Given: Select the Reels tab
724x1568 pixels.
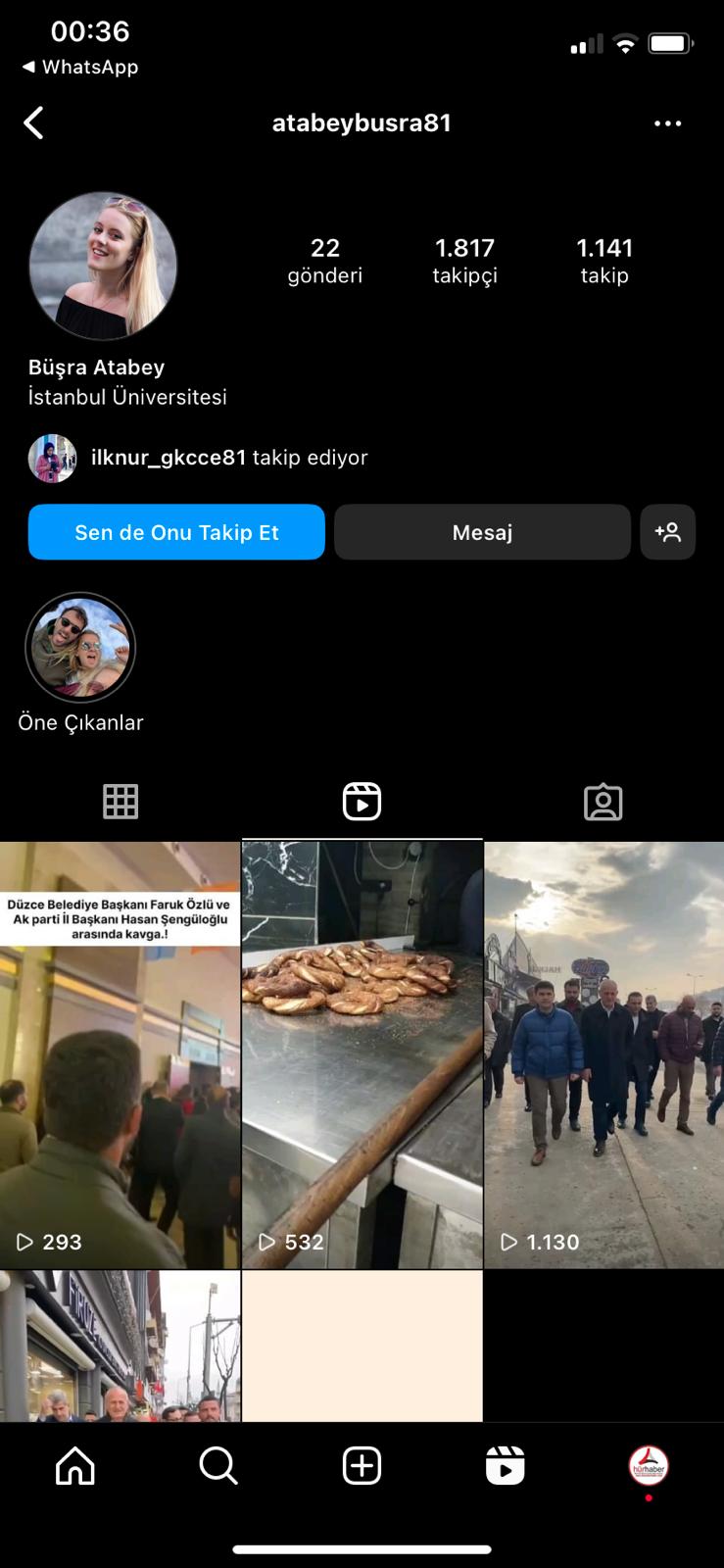Looking at the screenshot, I should pyautogui.click(x=362, y=802).
